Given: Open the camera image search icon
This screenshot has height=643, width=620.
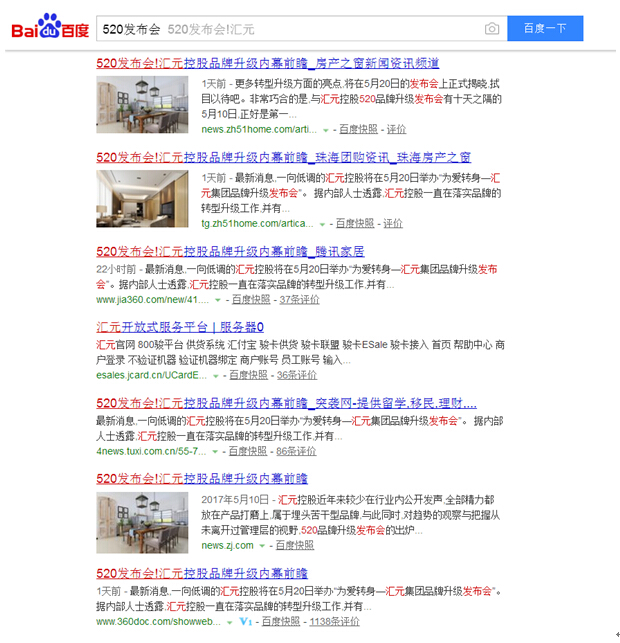Looking at the screenshot, I should pyautogui.click(x=491, y=29).
